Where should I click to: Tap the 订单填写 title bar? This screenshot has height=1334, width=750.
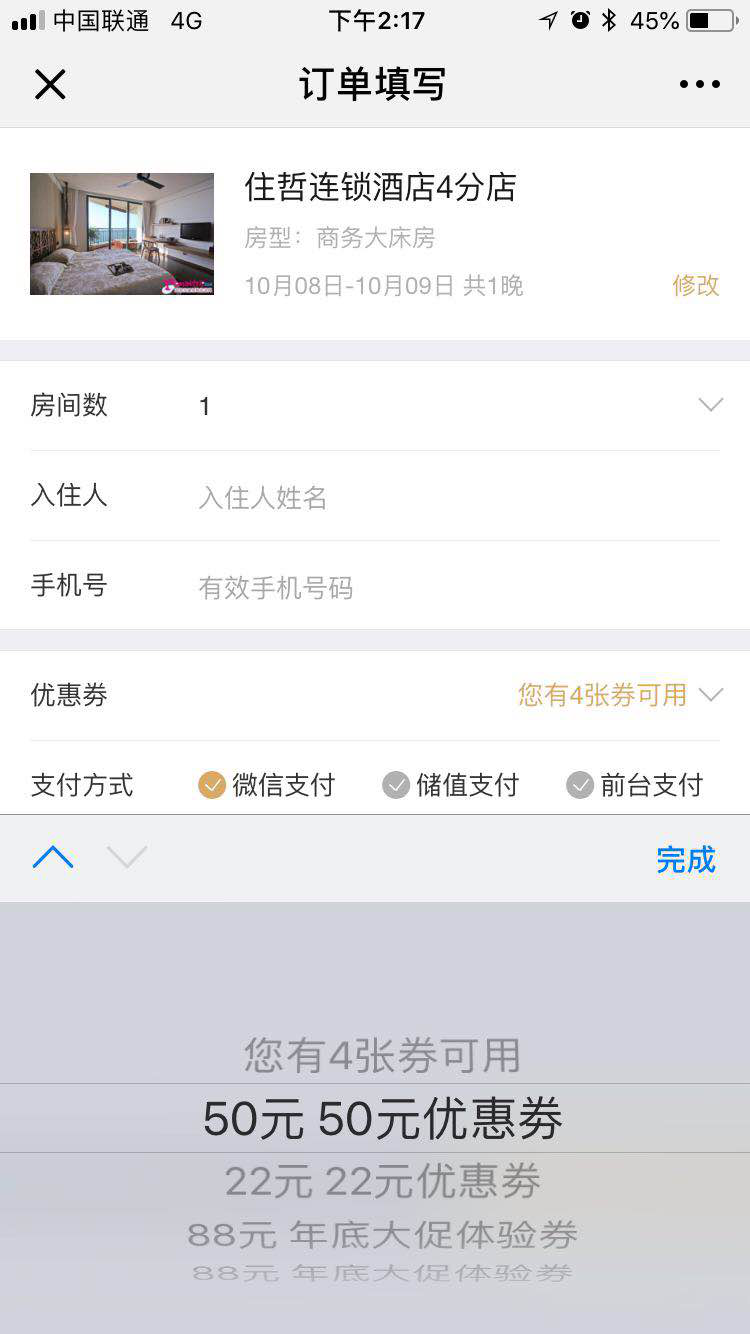click(375, 84)
